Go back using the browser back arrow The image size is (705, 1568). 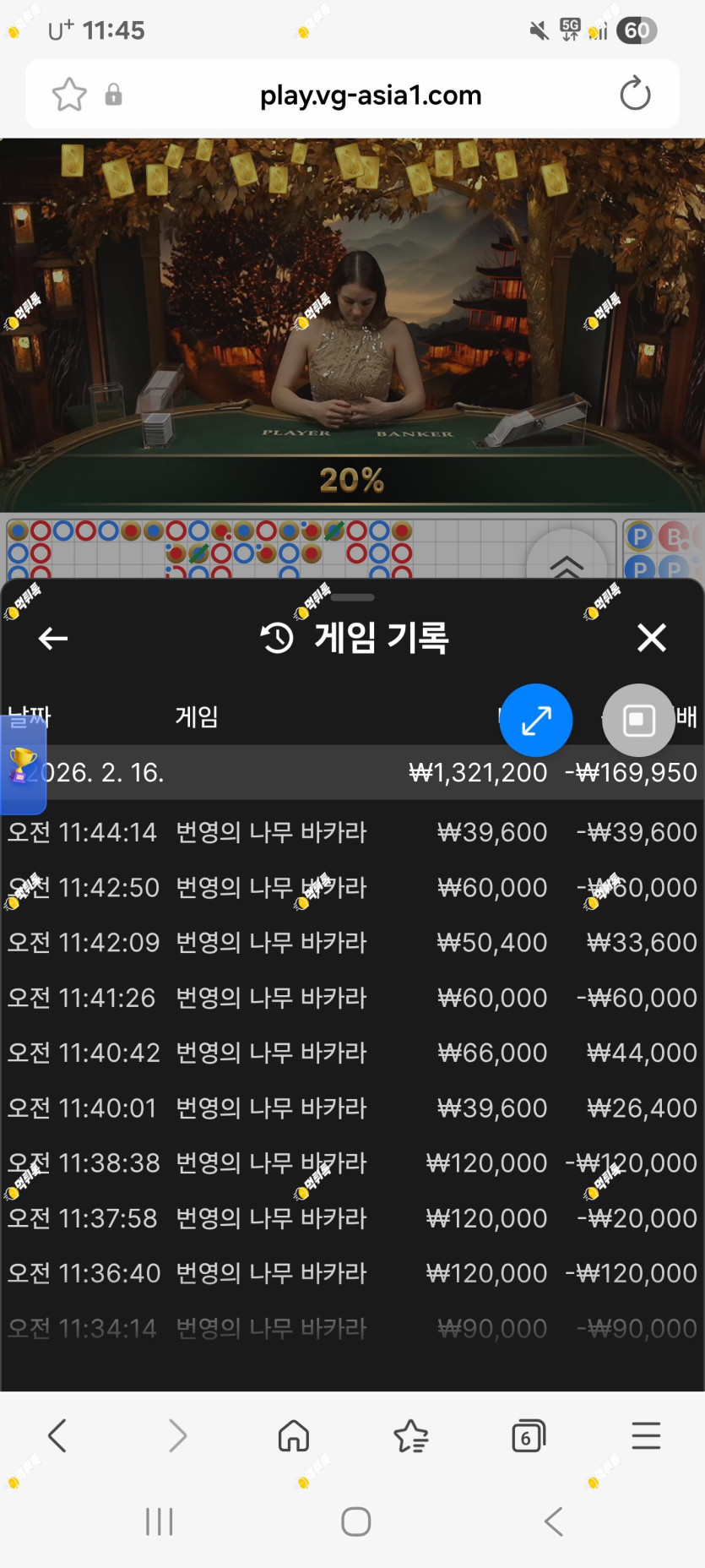(57, 1435)
